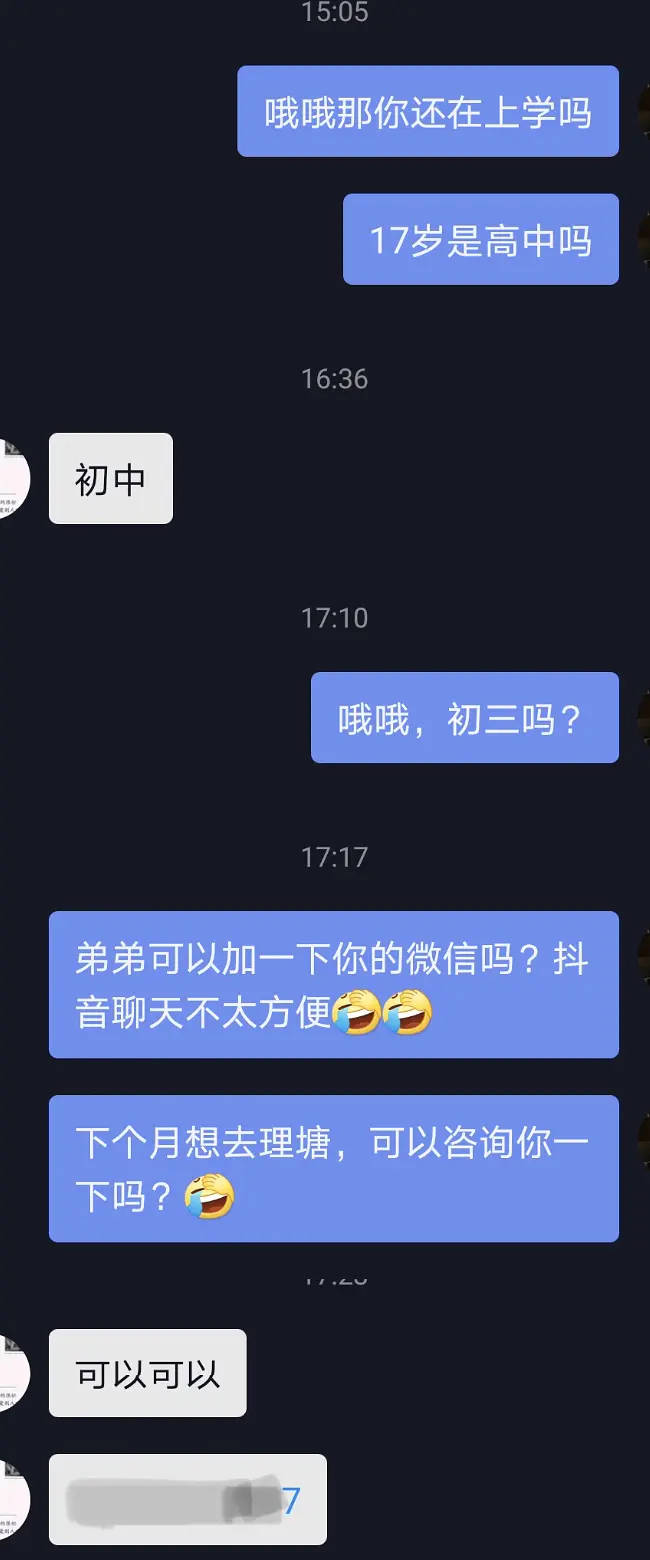Open sender's avatar beside the 初中 message
Image resolution: width=650 pixels, height=1560 pixels.
point(12,478)
